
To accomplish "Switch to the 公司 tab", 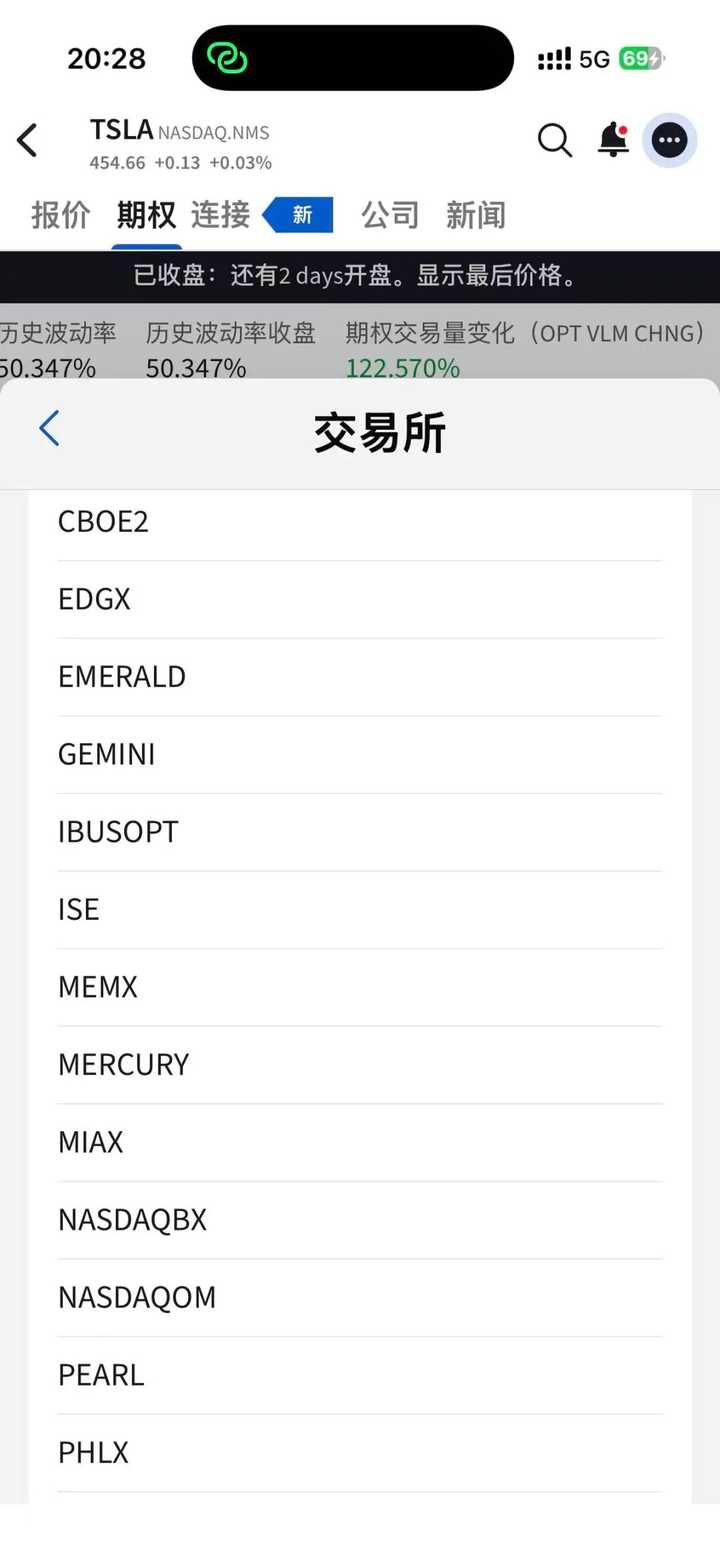I will tap(390, 215).
